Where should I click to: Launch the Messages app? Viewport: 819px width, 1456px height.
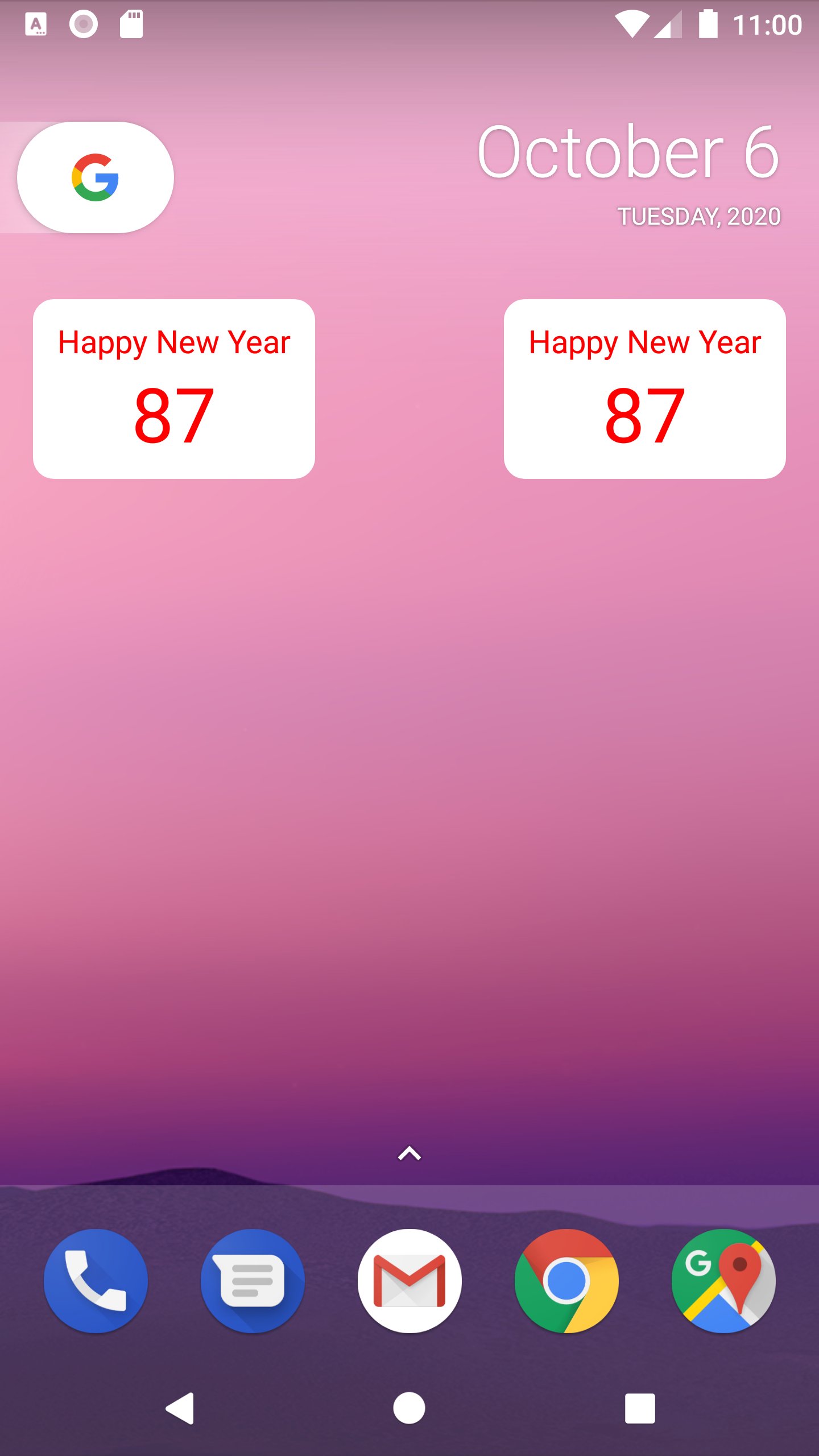pyautogui.click(x=254, y=1281)
